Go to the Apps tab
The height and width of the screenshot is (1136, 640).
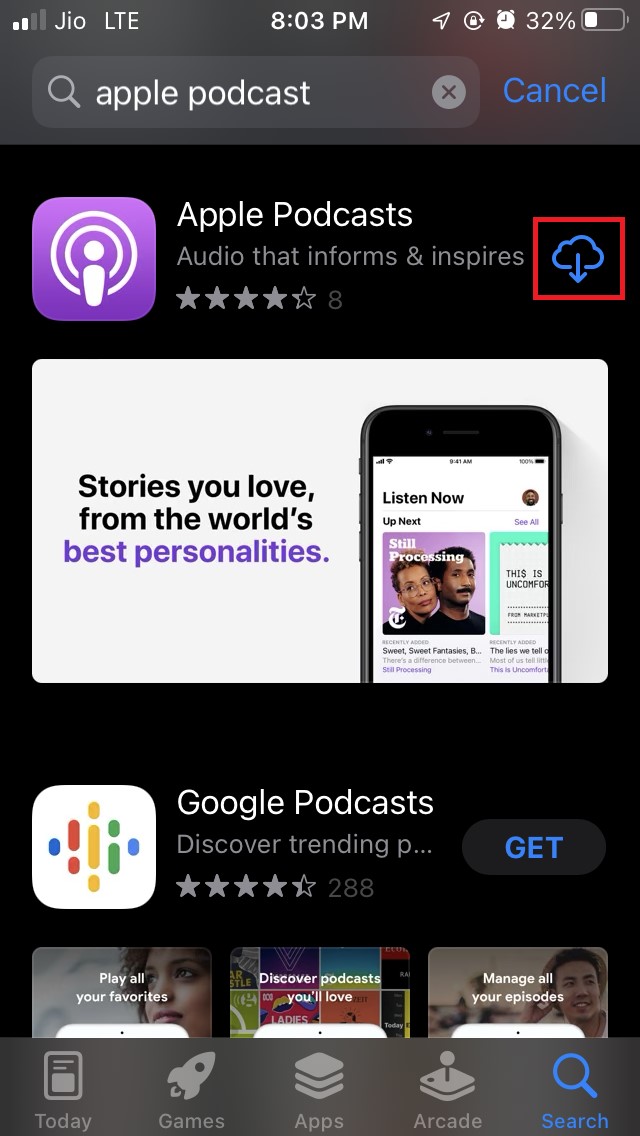(x=319, y=1092)
